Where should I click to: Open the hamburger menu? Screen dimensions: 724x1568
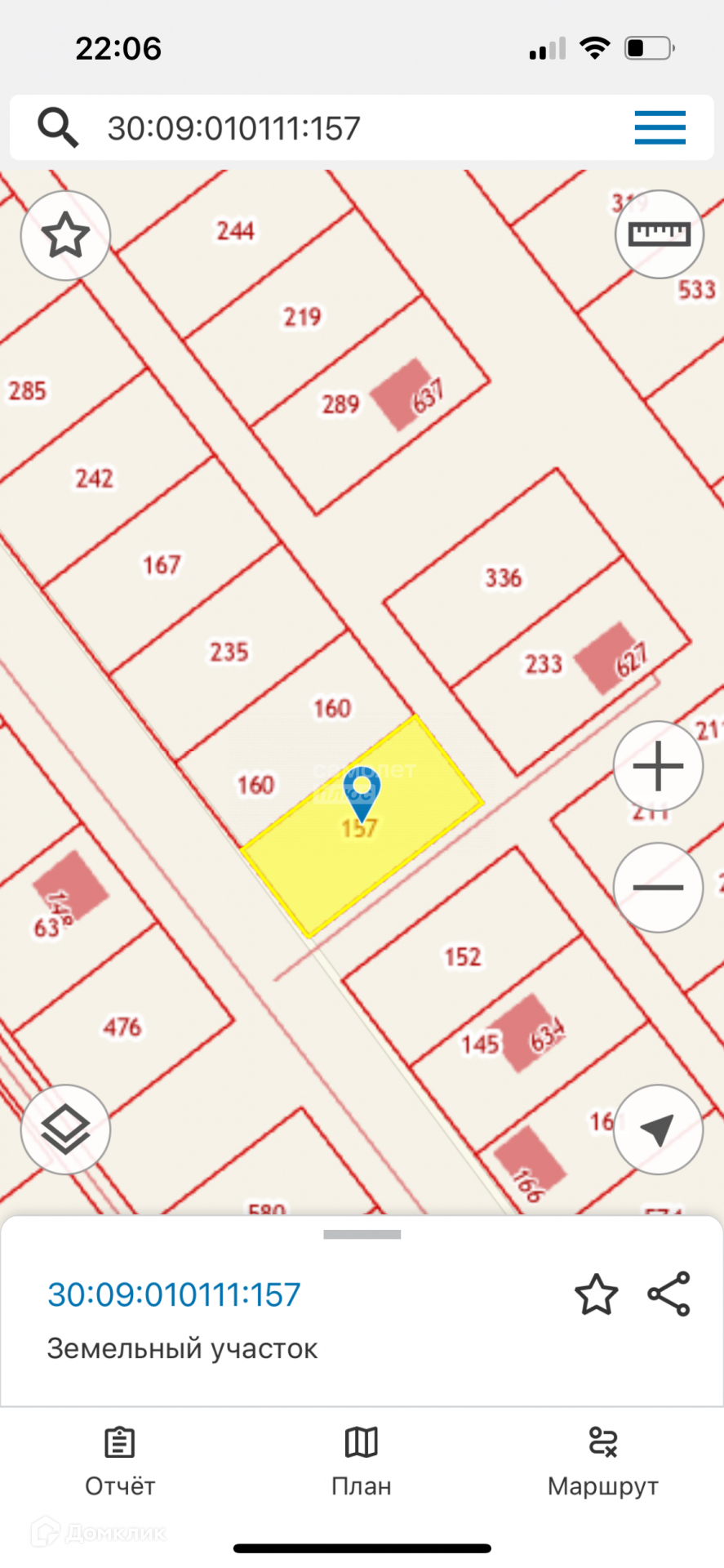click(x=660, y=128)
